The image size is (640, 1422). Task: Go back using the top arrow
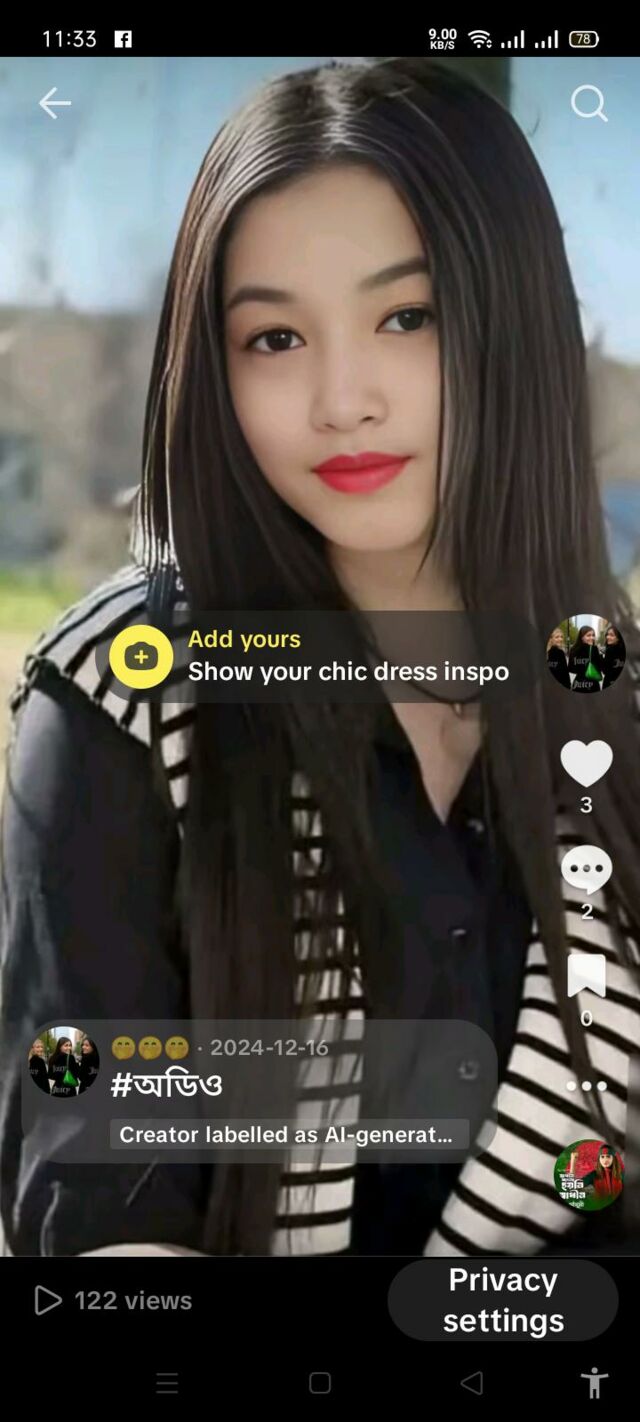(54, 102)
